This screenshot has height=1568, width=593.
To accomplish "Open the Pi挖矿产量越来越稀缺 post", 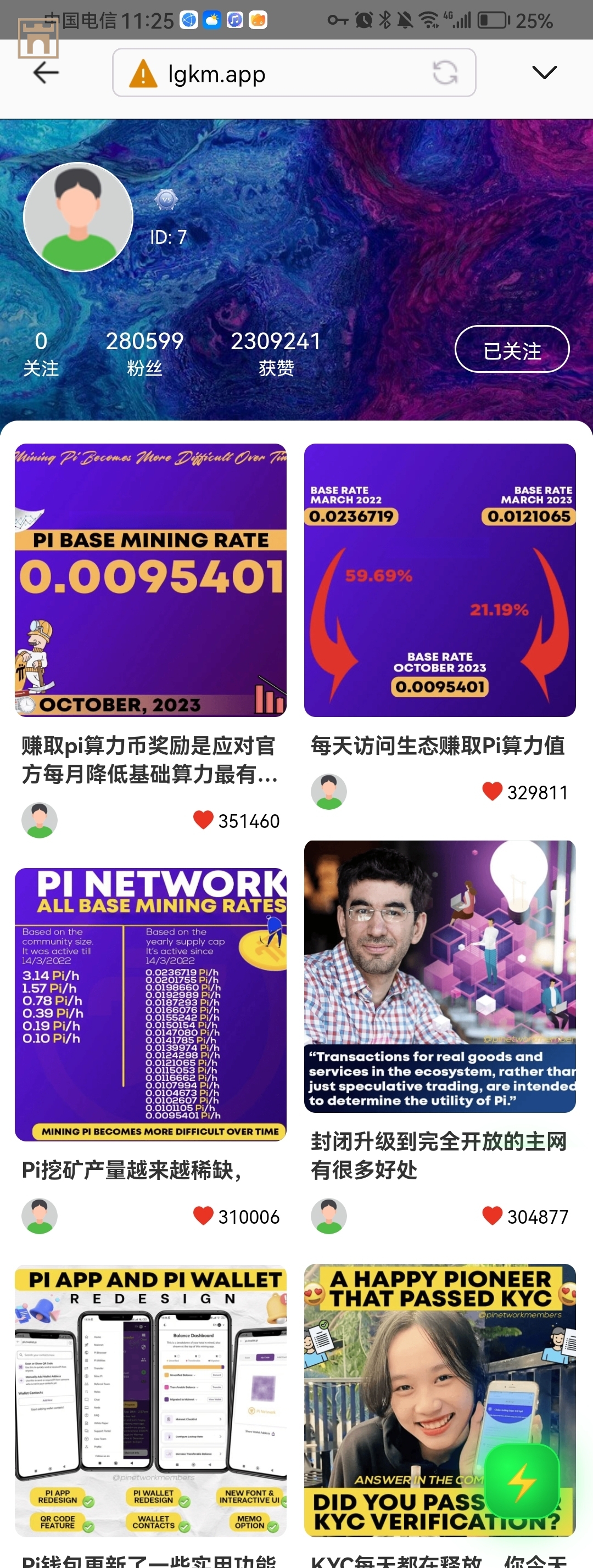I will point(150,1004).
